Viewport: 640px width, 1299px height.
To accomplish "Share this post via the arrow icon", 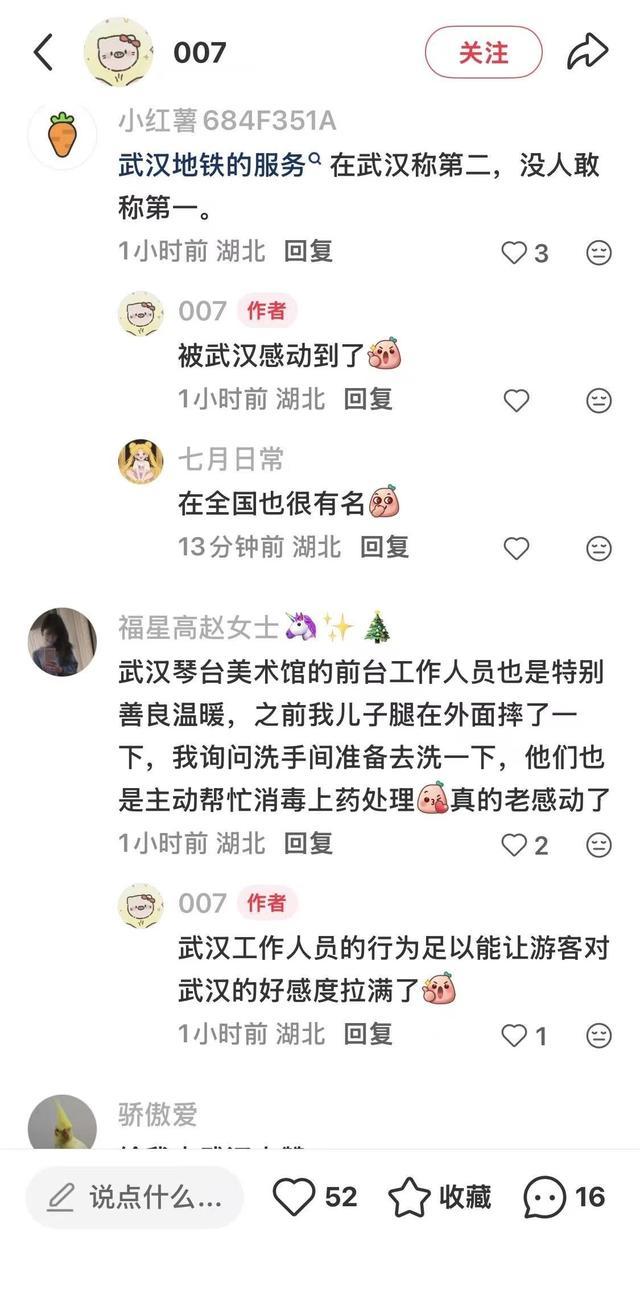I will point(588,52).
